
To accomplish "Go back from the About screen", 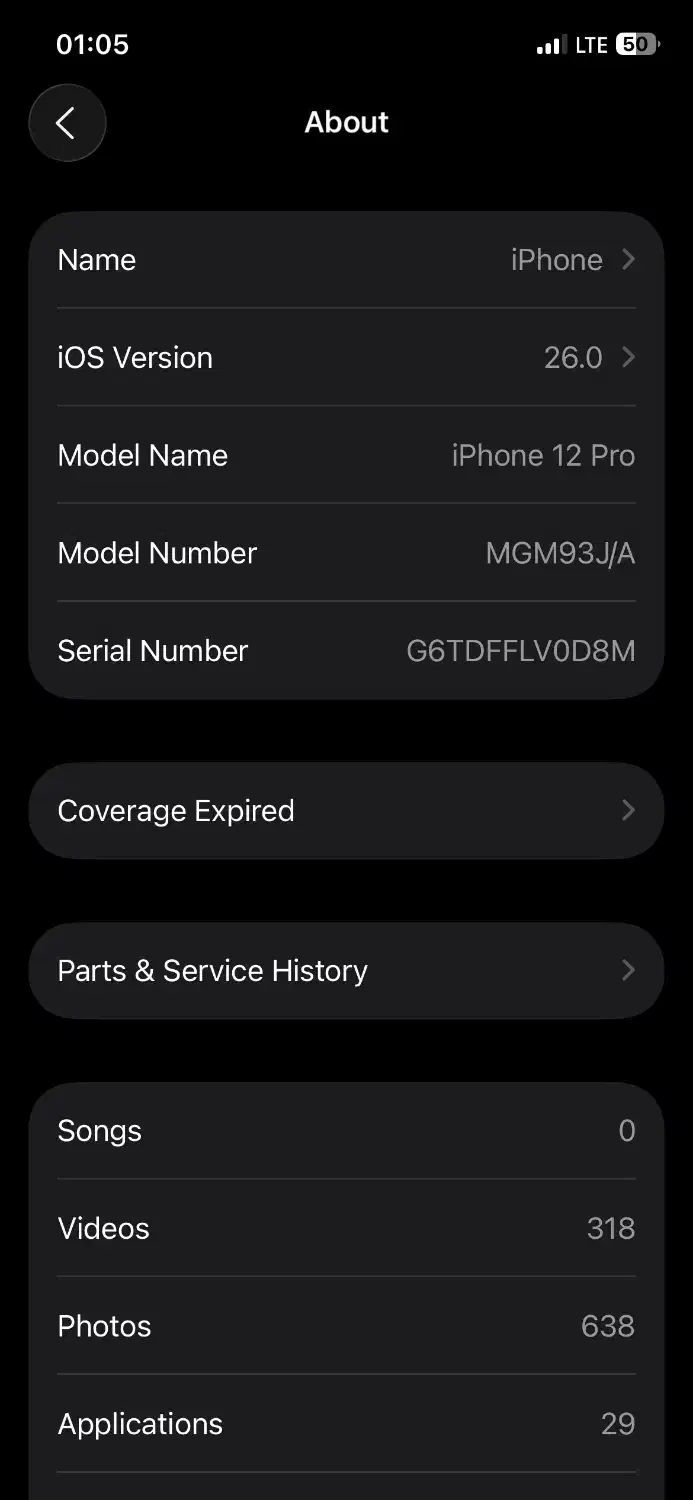I will tap(67, 123).
